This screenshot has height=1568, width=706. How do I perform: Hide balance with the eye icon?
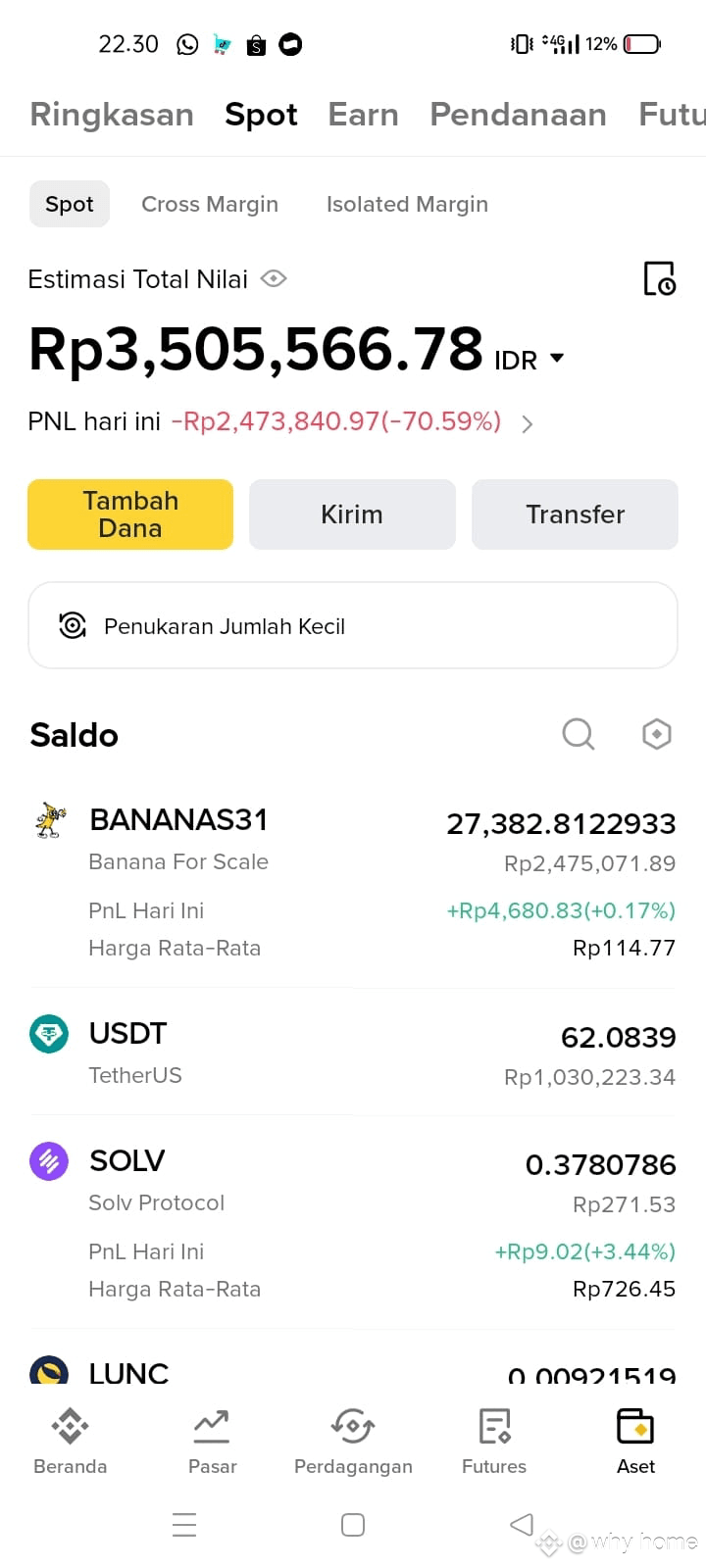pyautogui.click(x=274, y=279)
